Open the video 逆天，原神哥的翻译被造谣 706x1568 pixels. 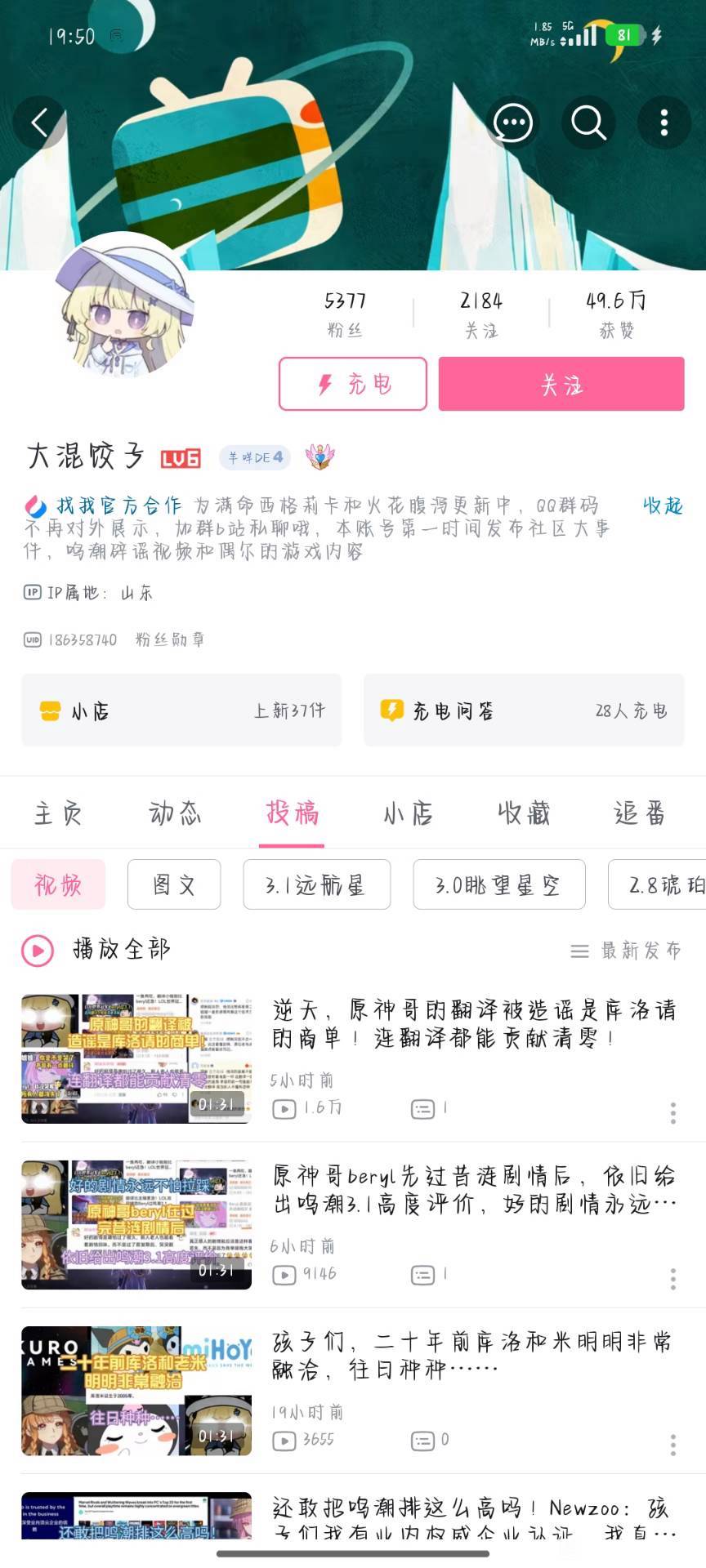click(474, 1024)
